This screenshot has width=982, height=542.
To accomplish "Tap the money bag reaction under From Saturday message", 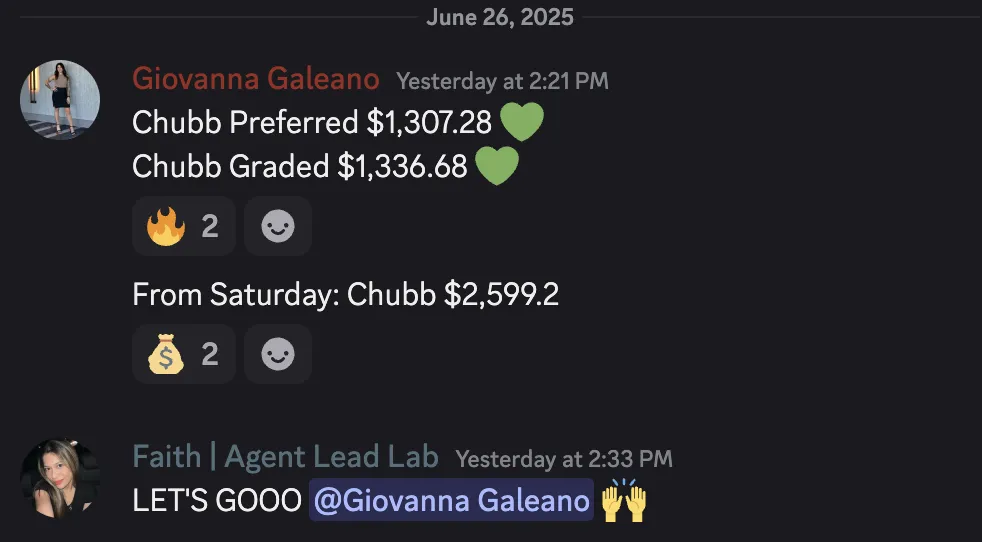I will (x=183, y=354).
